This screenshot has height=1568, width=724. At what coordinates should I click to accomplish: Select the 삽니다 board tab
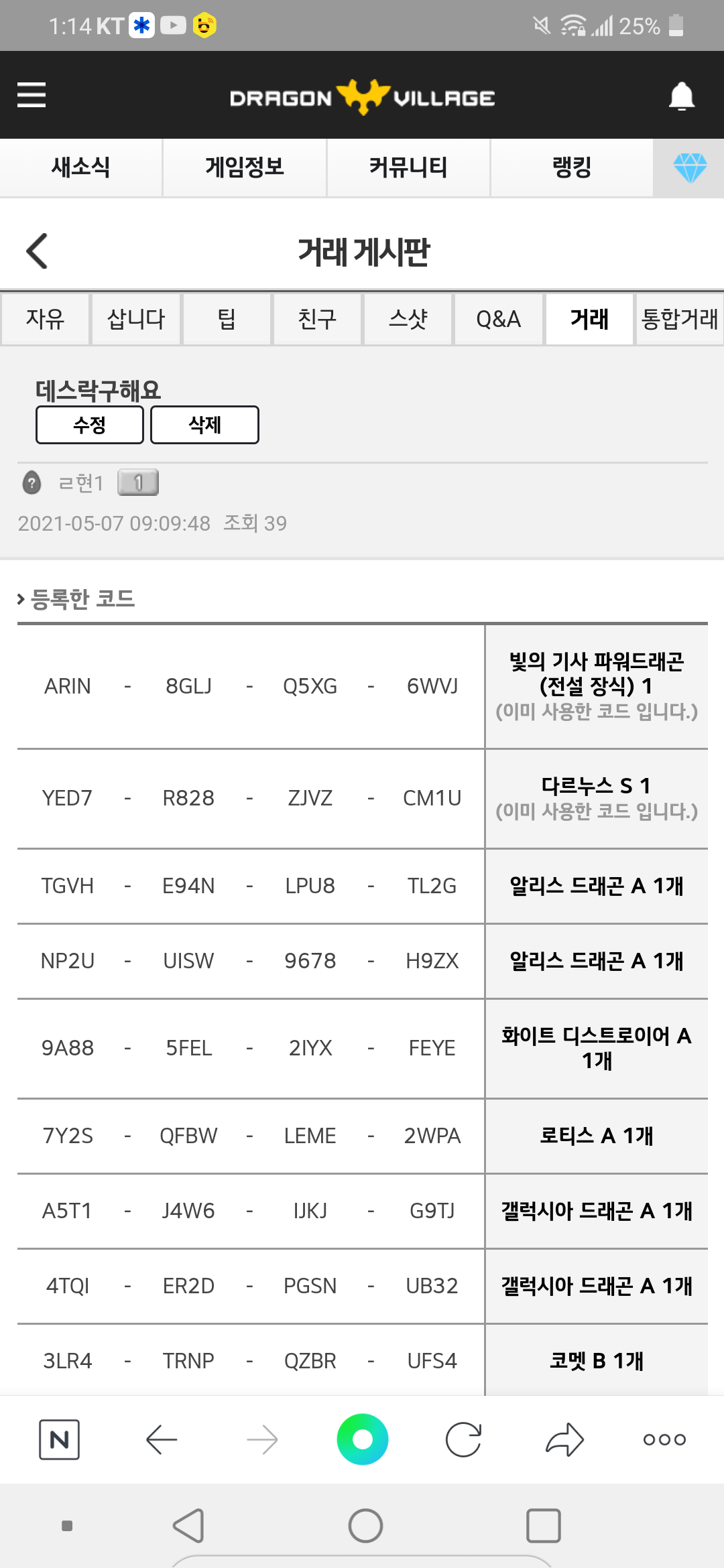click(136, 319)
